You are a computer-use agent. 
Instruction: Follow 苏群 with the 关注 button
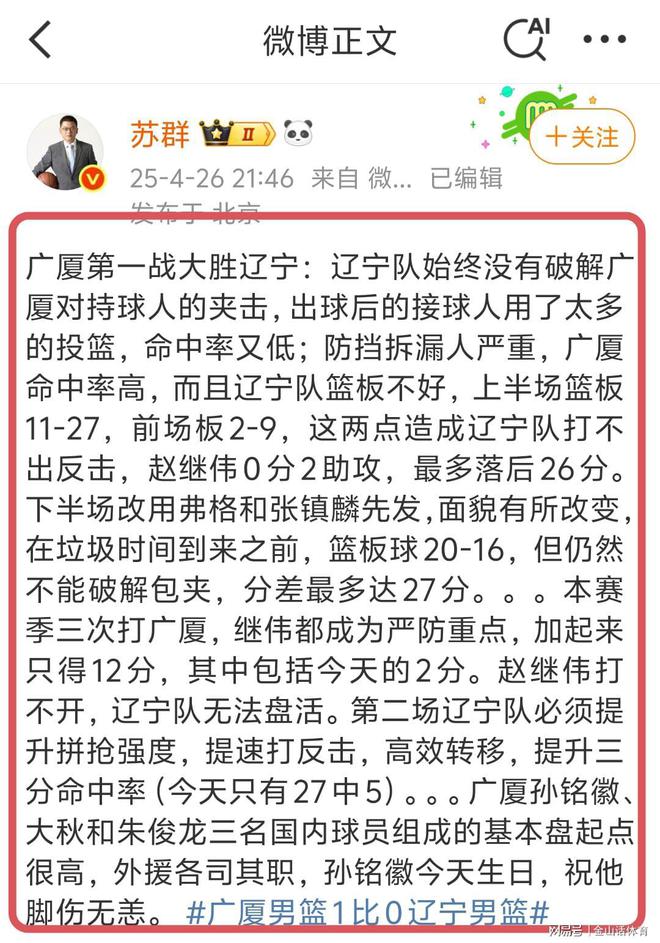(x=582, y=137)
